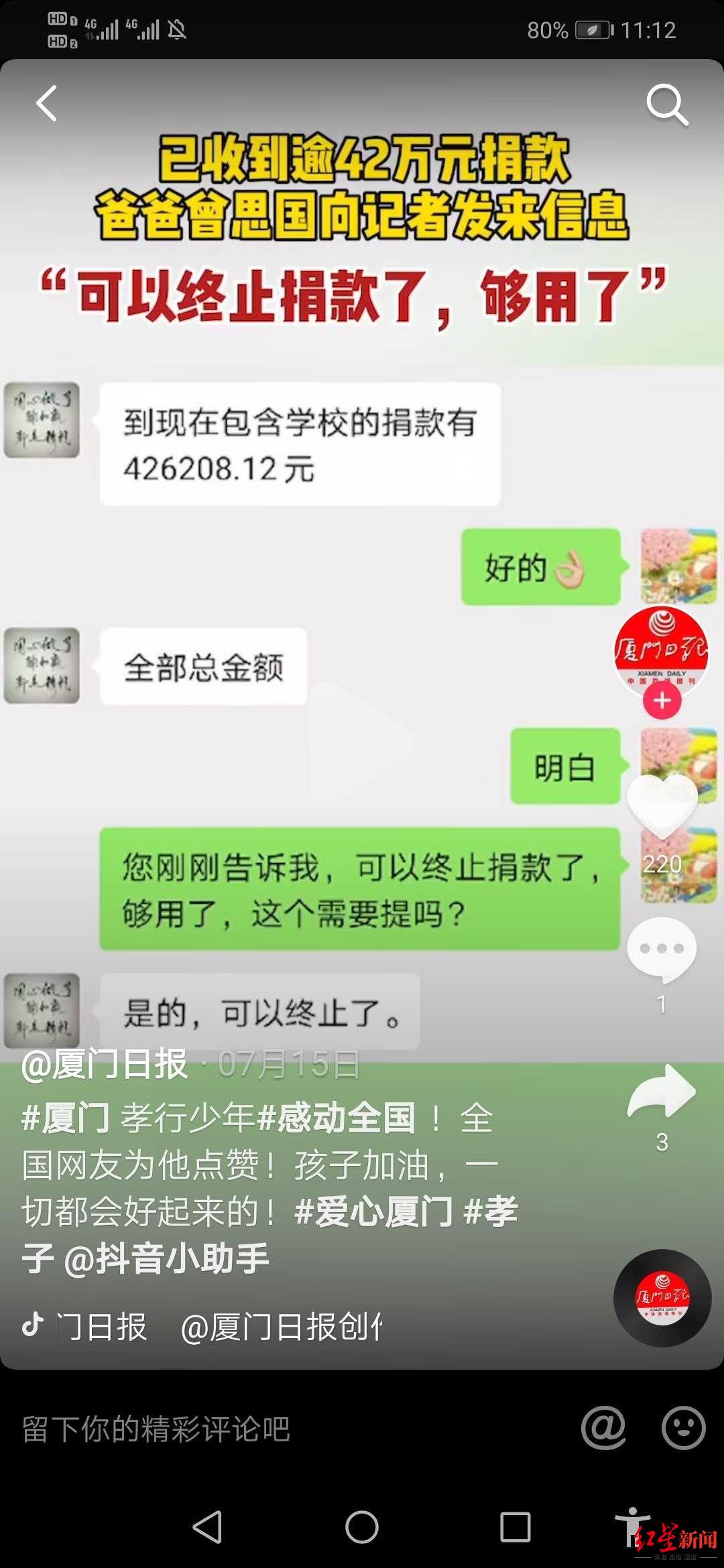
Task: Open the original sound track label
Action: click(201, 1327)
